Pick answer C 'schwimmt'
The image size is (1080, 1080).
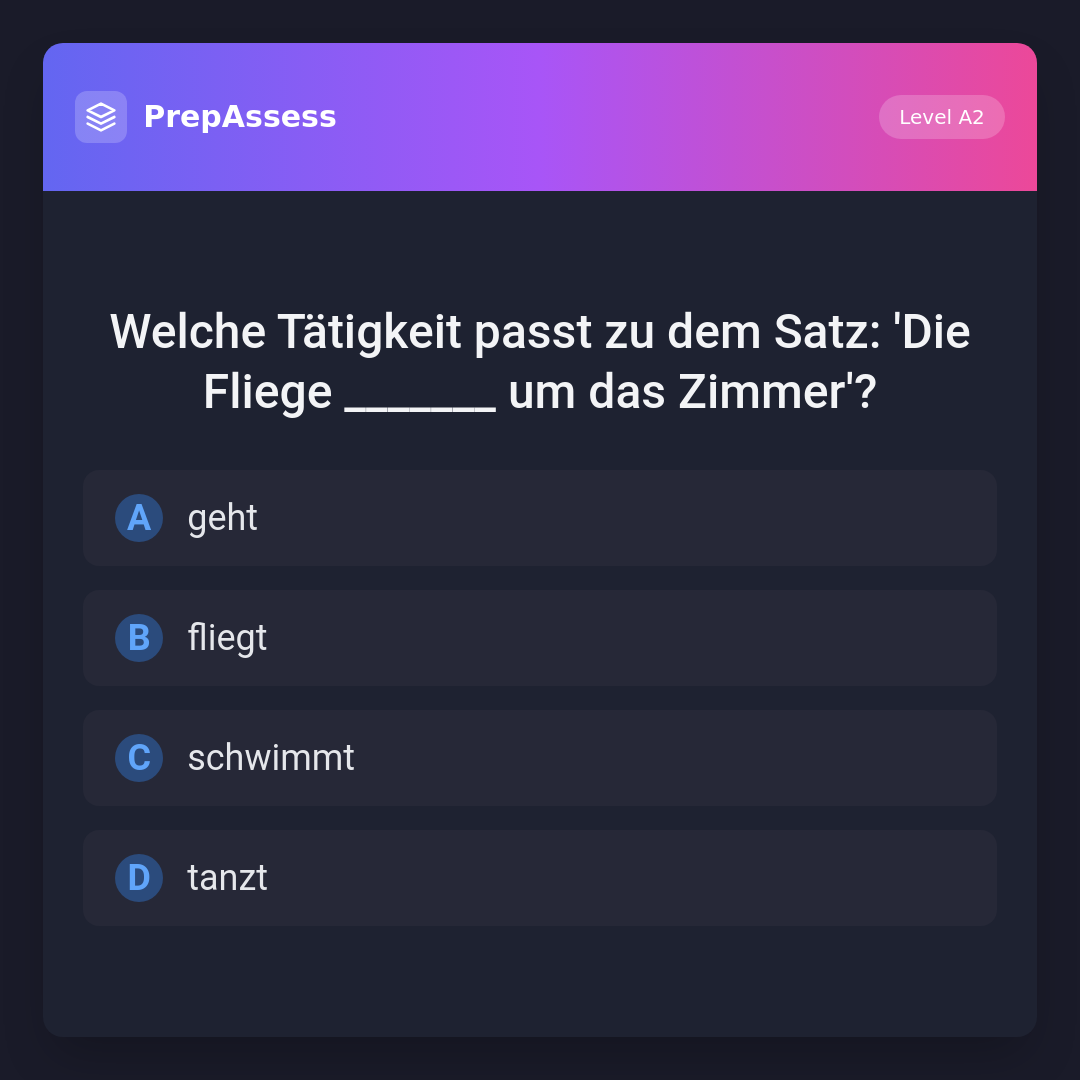click(539, 758)
